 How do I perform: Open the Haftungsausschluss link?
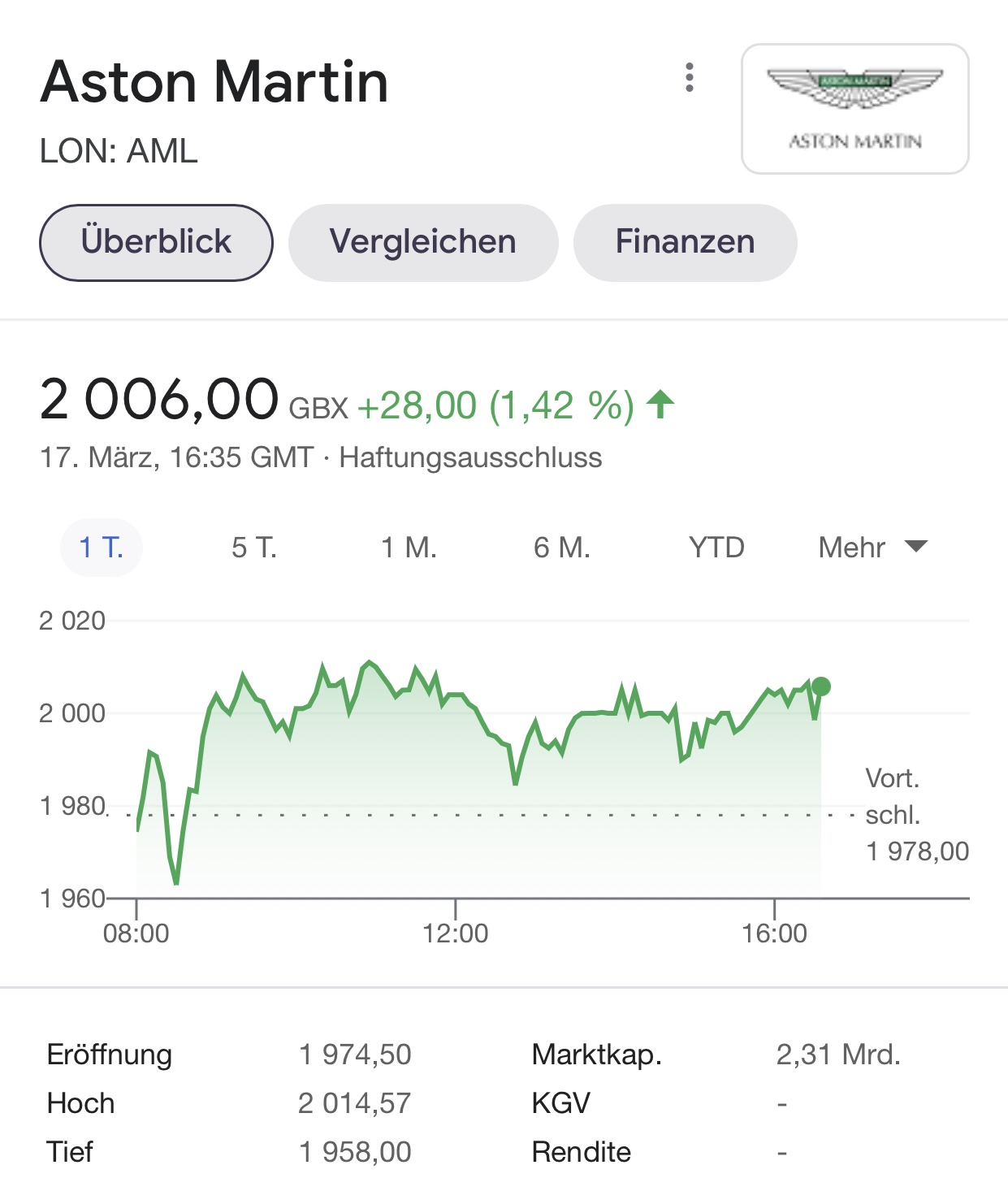click(x=470, y=457)
